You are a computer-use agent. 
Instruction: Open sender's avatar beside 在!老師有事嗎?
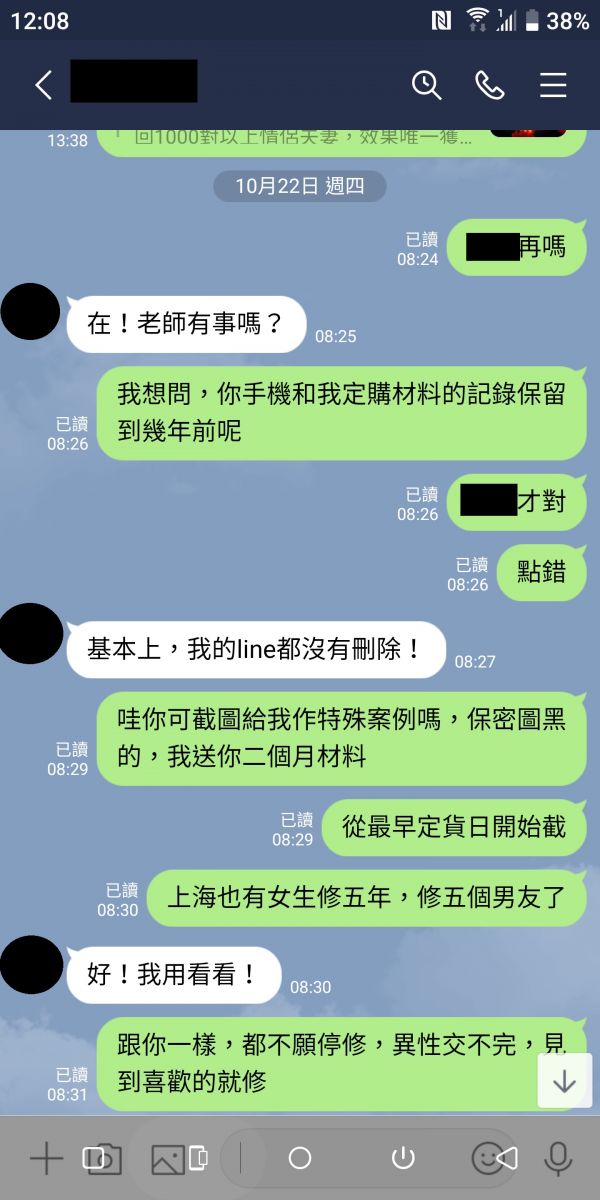pos(32,311)
